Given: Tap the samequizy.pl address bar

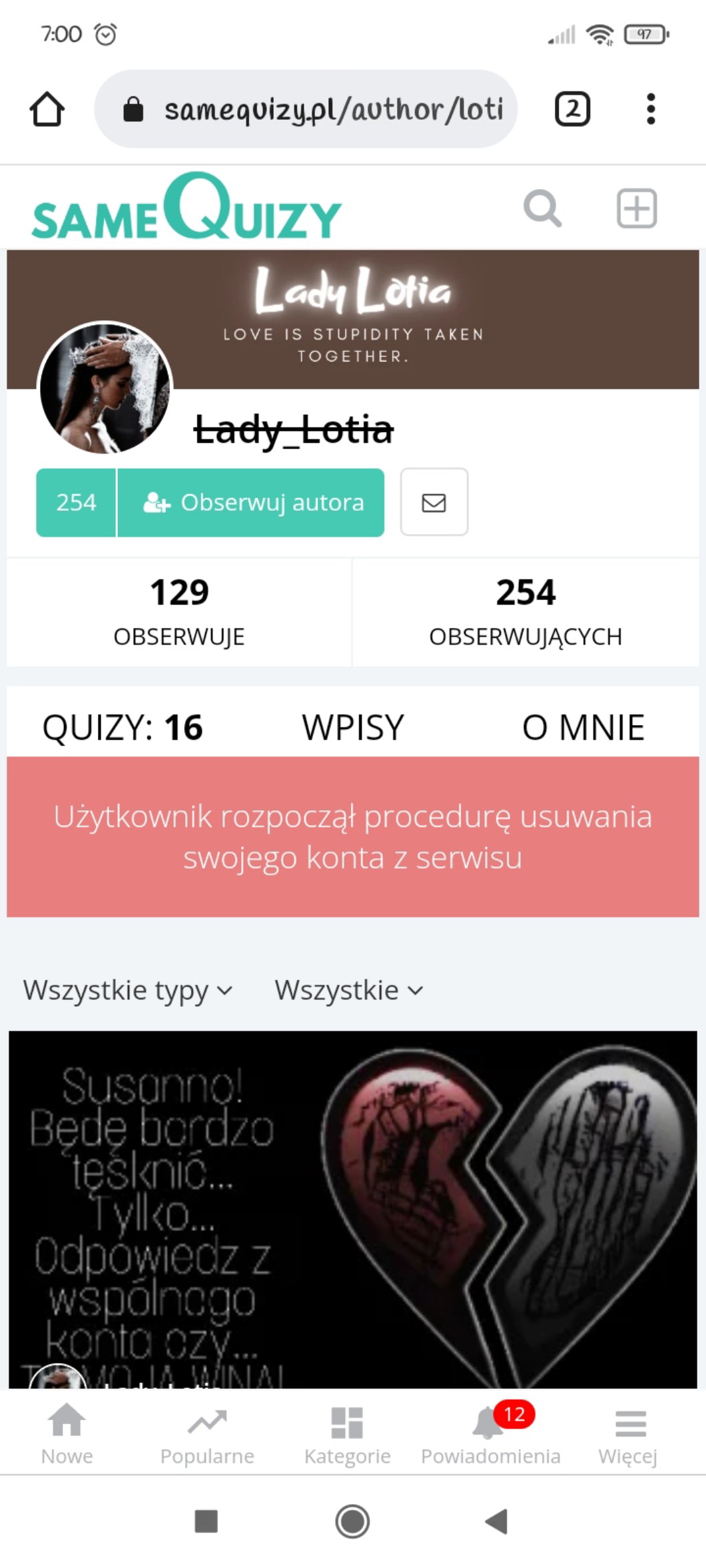Looking at the screenshot, I should 306,109.
